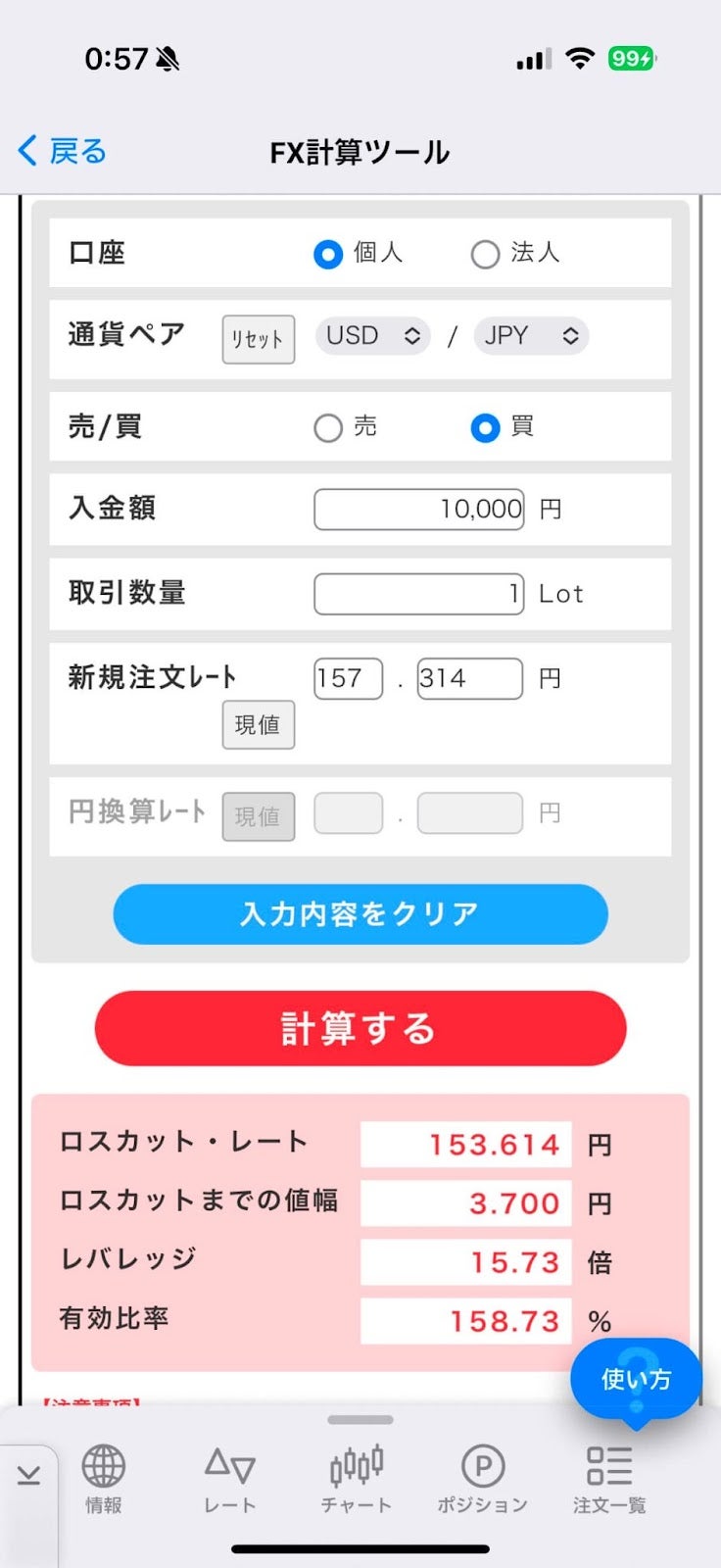Go back via 戻る button
Screen dimensions: 721x1568
click(63, 151)
